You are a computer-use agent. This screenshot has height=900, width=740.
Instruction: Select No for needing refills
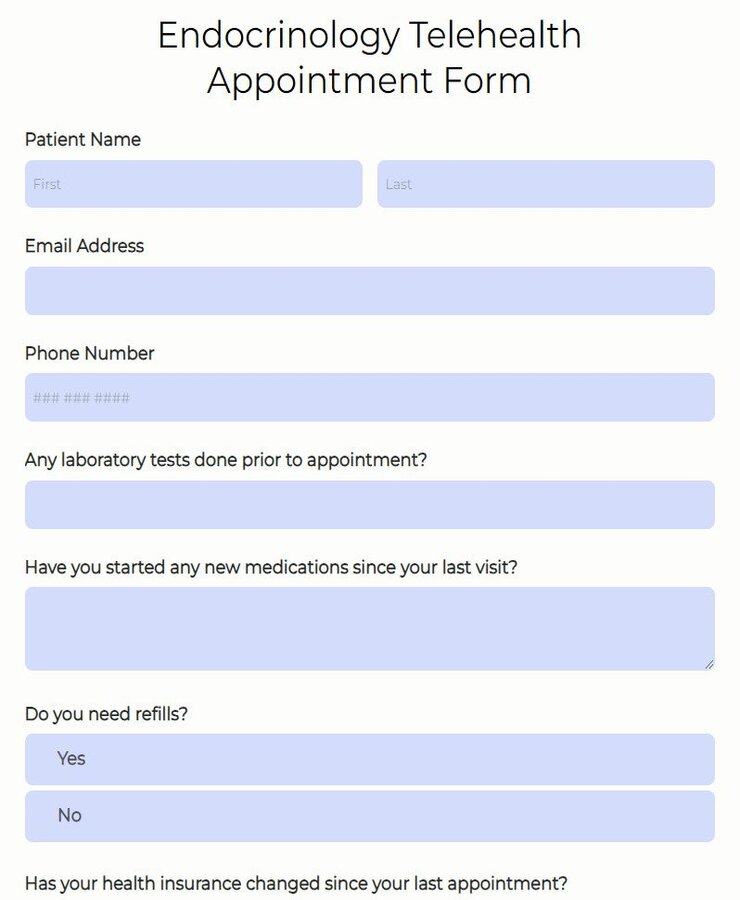tap(370, 815)
